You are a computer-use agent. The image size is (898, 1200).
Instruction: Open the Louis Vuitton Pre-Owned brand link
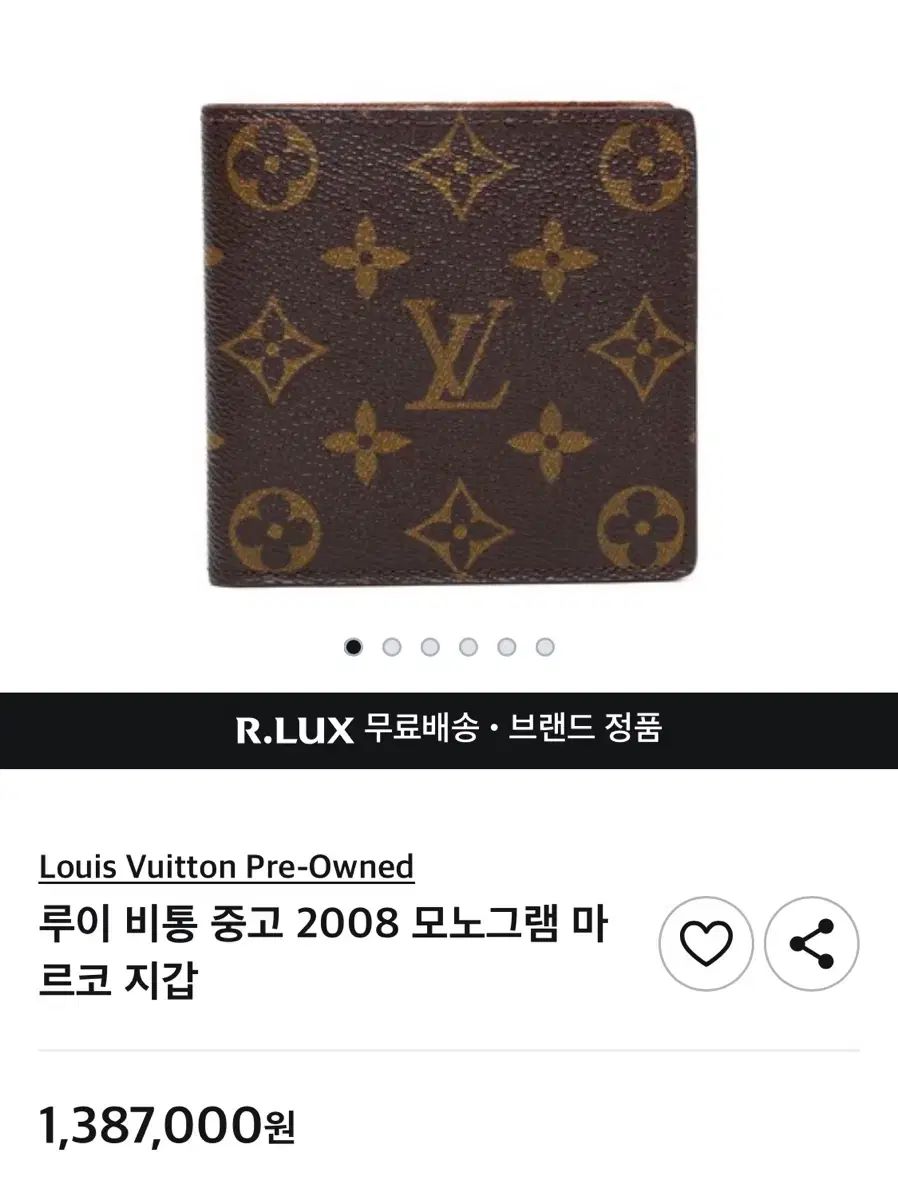[x=226, y=866]
